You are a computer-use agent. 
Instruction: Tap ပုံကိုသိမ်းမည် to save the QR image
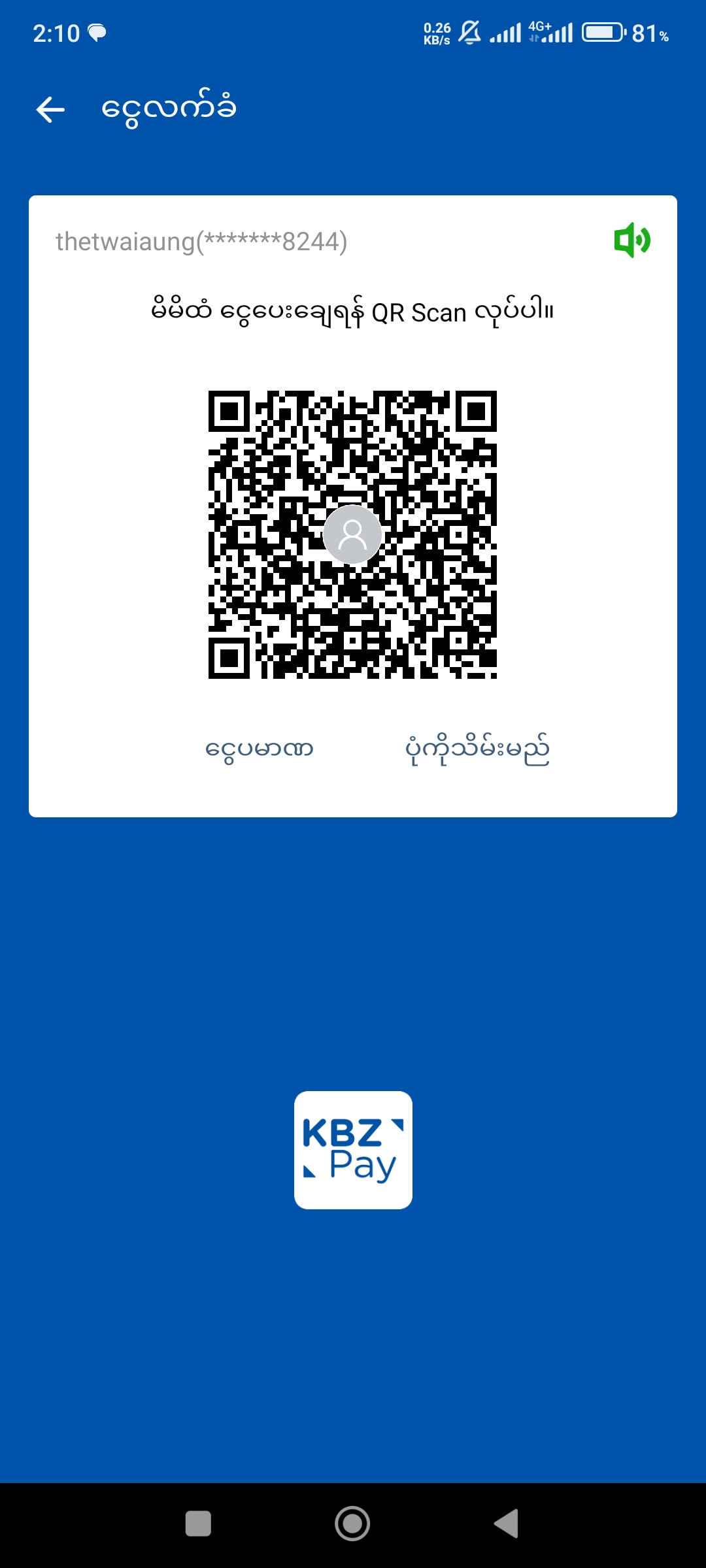pyautogui.click(x=477, y=749)
